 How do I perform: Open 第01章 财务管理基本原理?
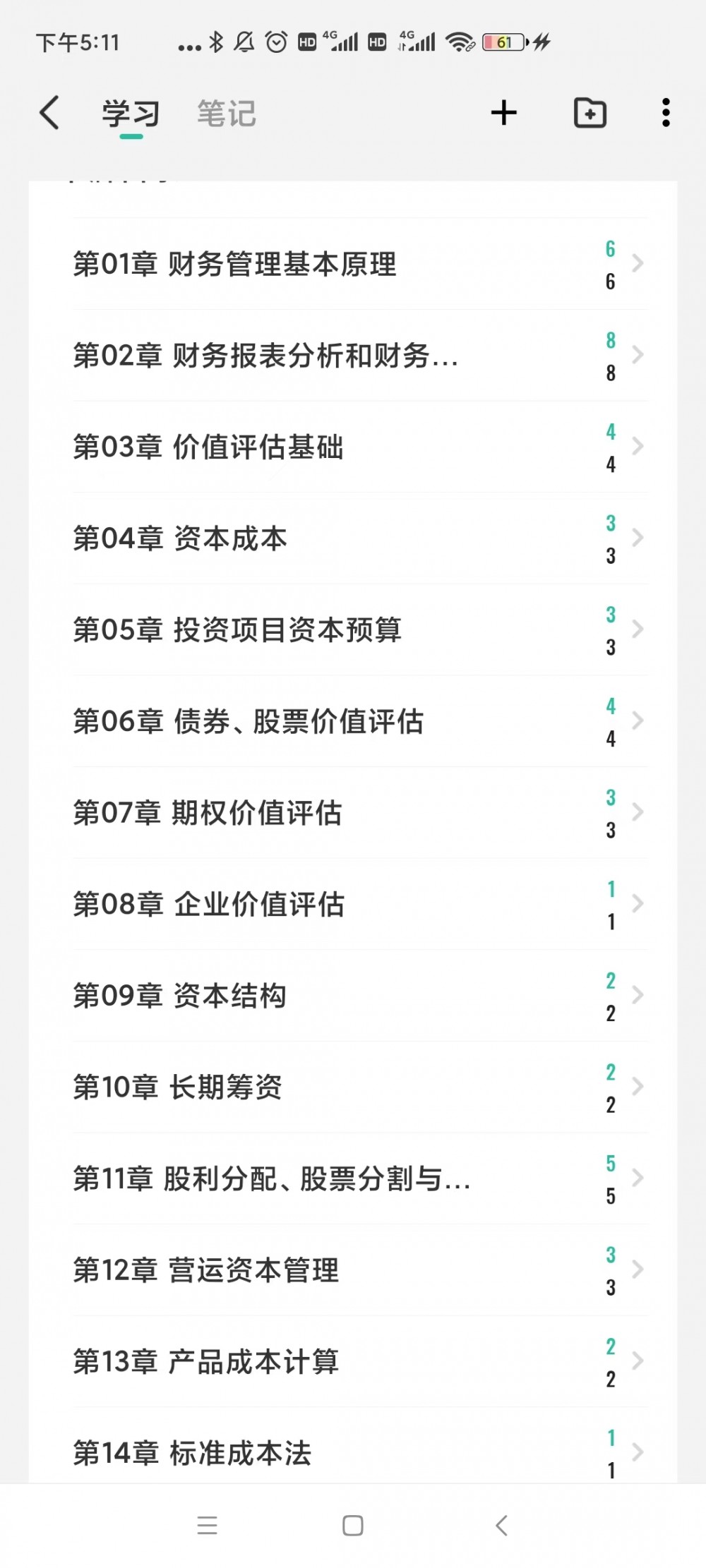[360, 264]
